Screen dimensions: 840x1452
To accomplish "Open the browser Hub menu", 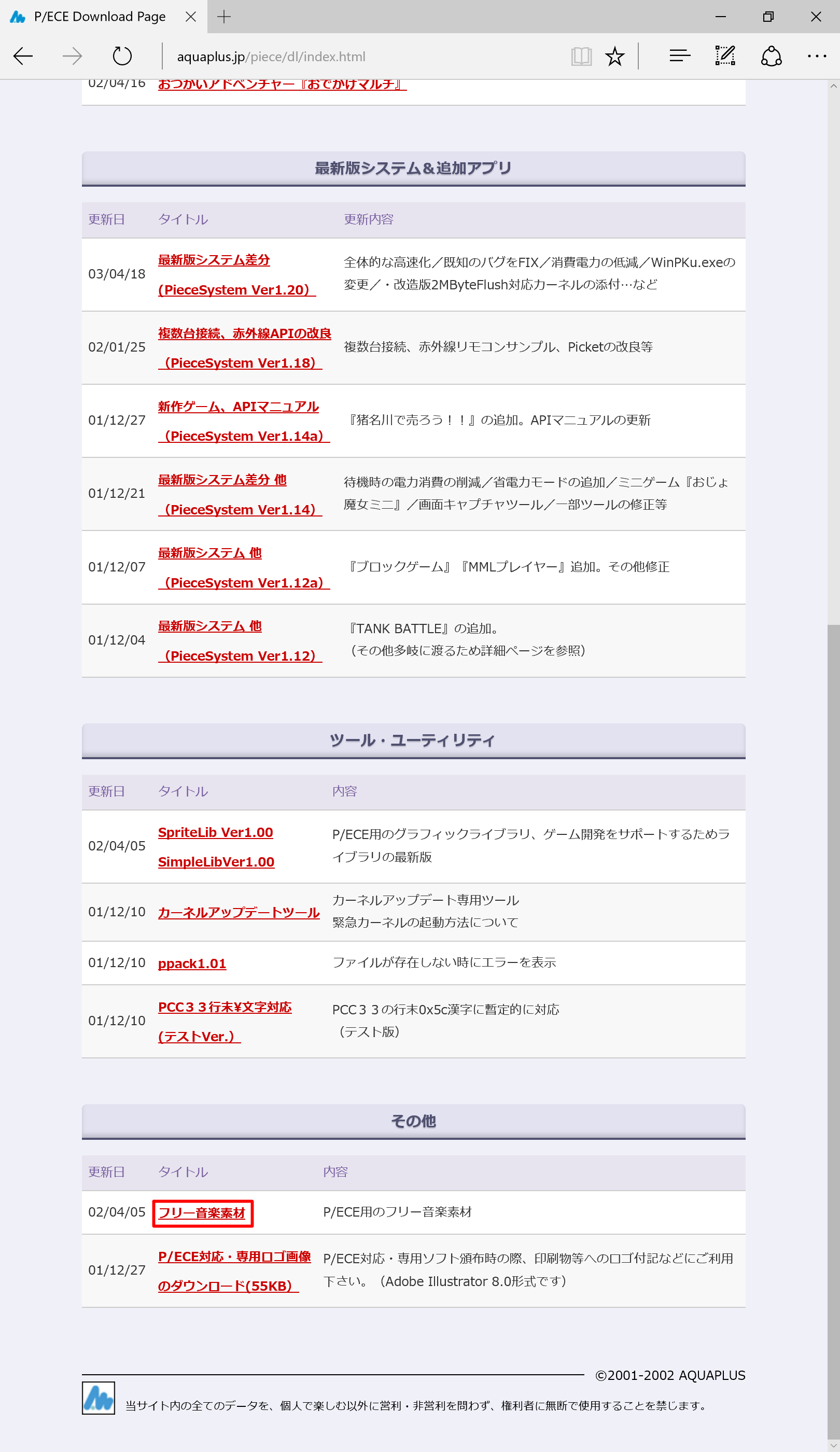I will pyautogui.click(x=680, y=56).
